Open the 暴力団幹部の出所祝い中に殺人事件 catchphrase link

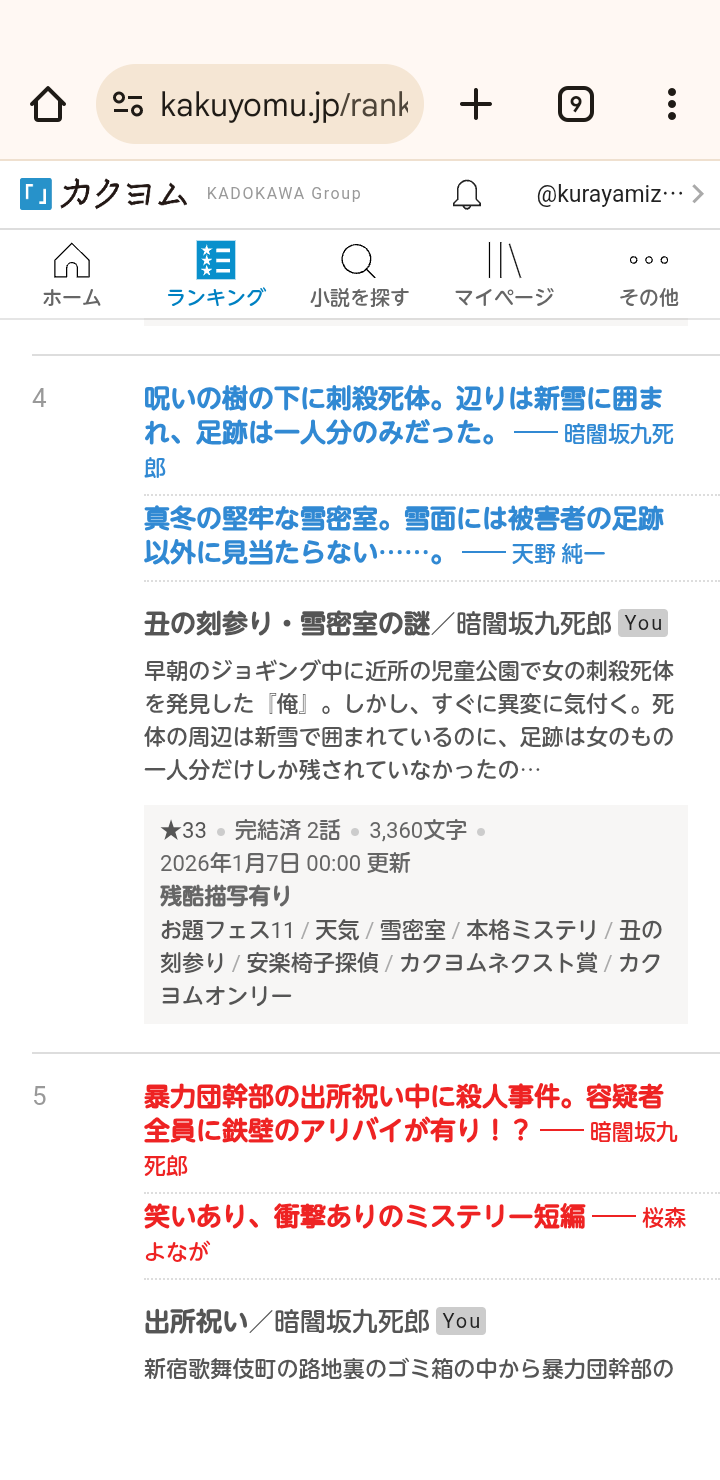click(x=400, y=1114)
